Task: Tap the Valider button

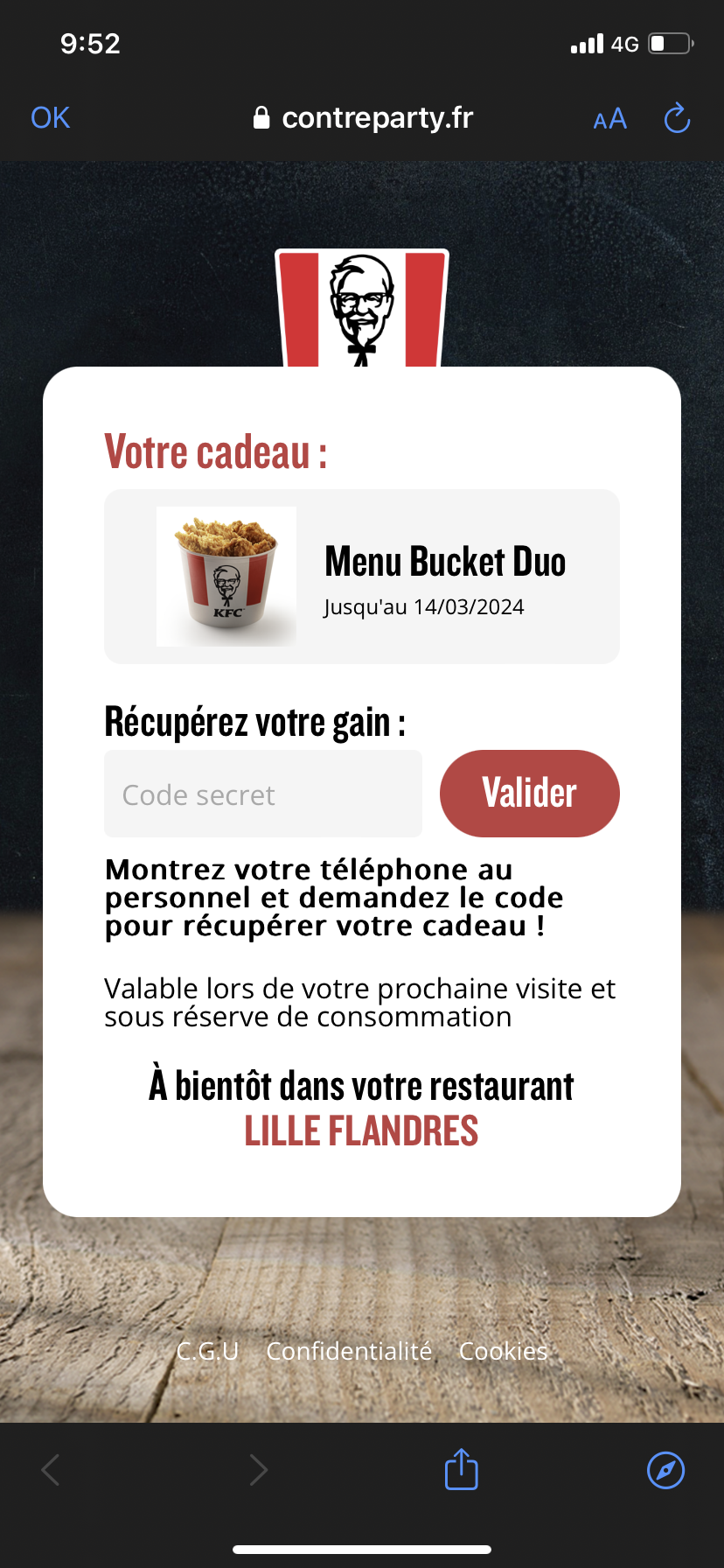Action: tap(529, 794)
